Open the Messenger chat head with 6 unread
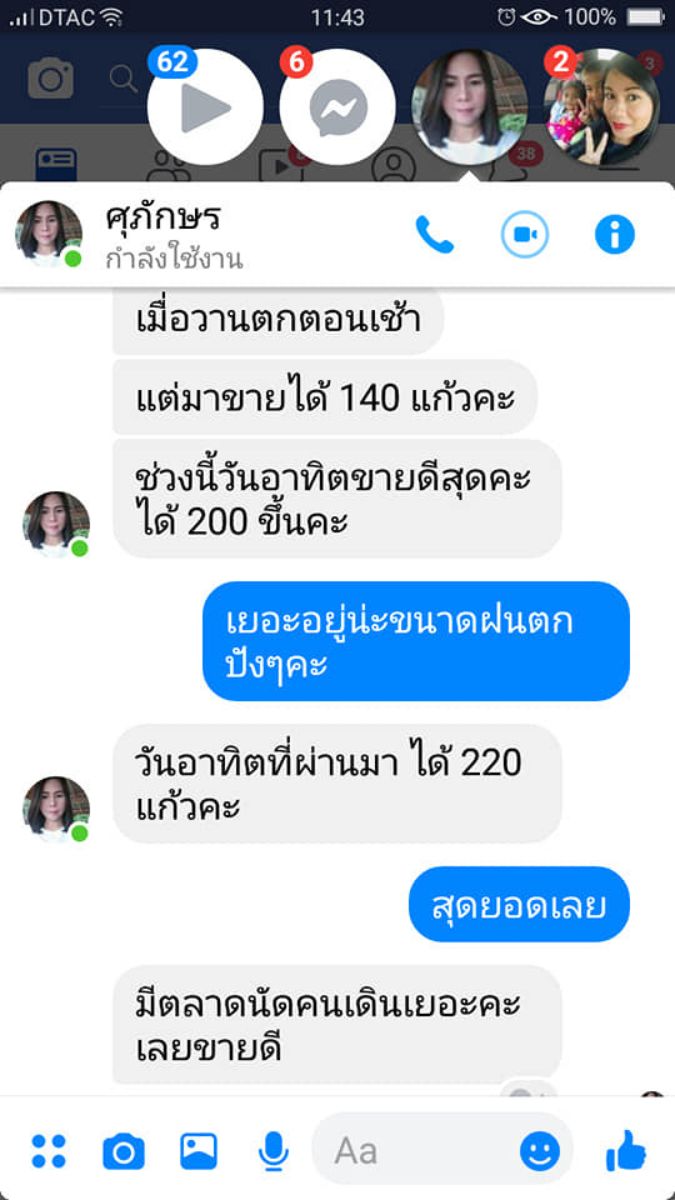This screenshot has height=1200, width=675. click(x=338, y=107)
